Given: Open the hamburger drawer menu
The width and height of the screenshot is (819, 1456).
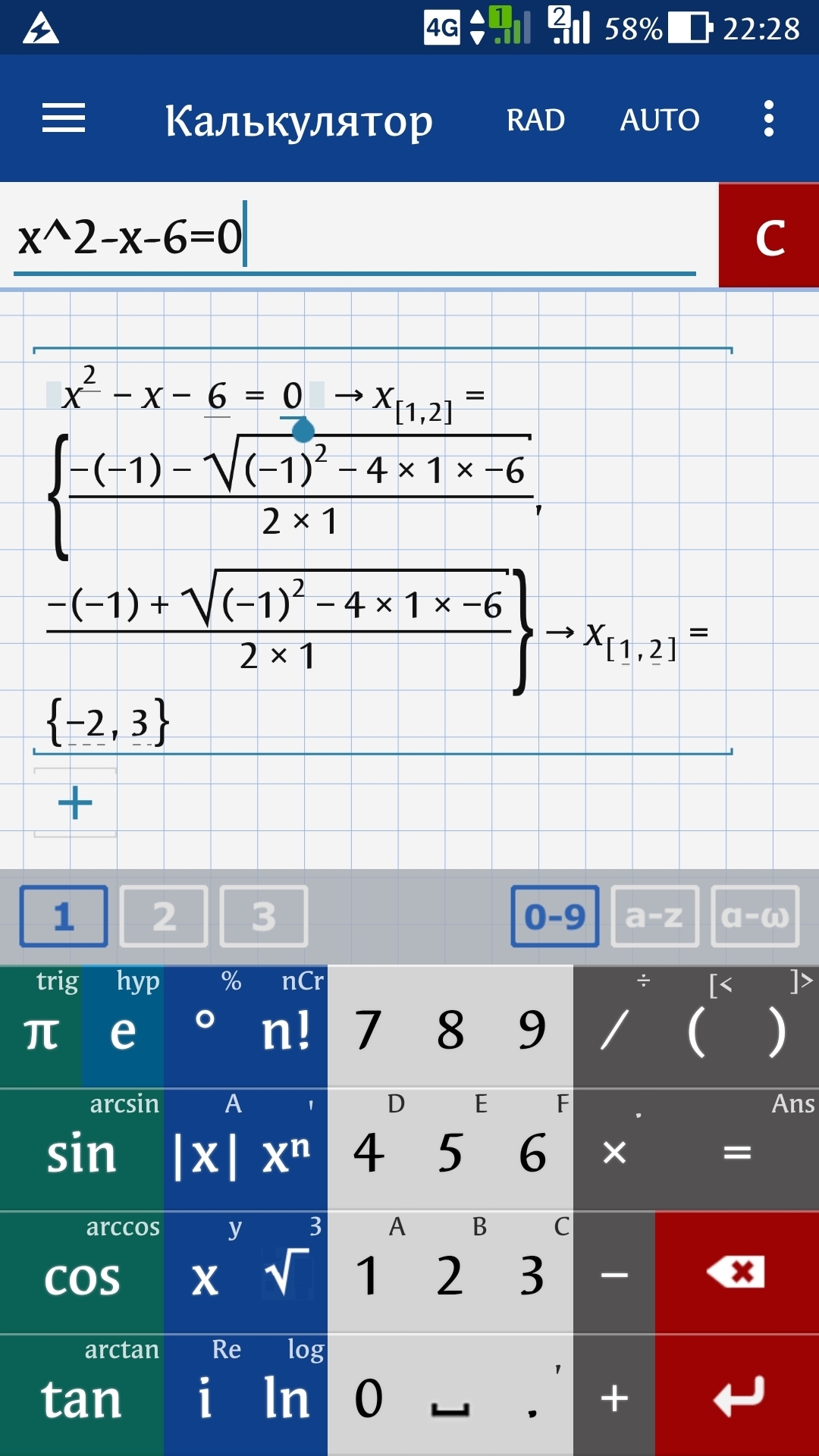Looking at the screenshot, I should pyautogui.click(x=64, y=119).
